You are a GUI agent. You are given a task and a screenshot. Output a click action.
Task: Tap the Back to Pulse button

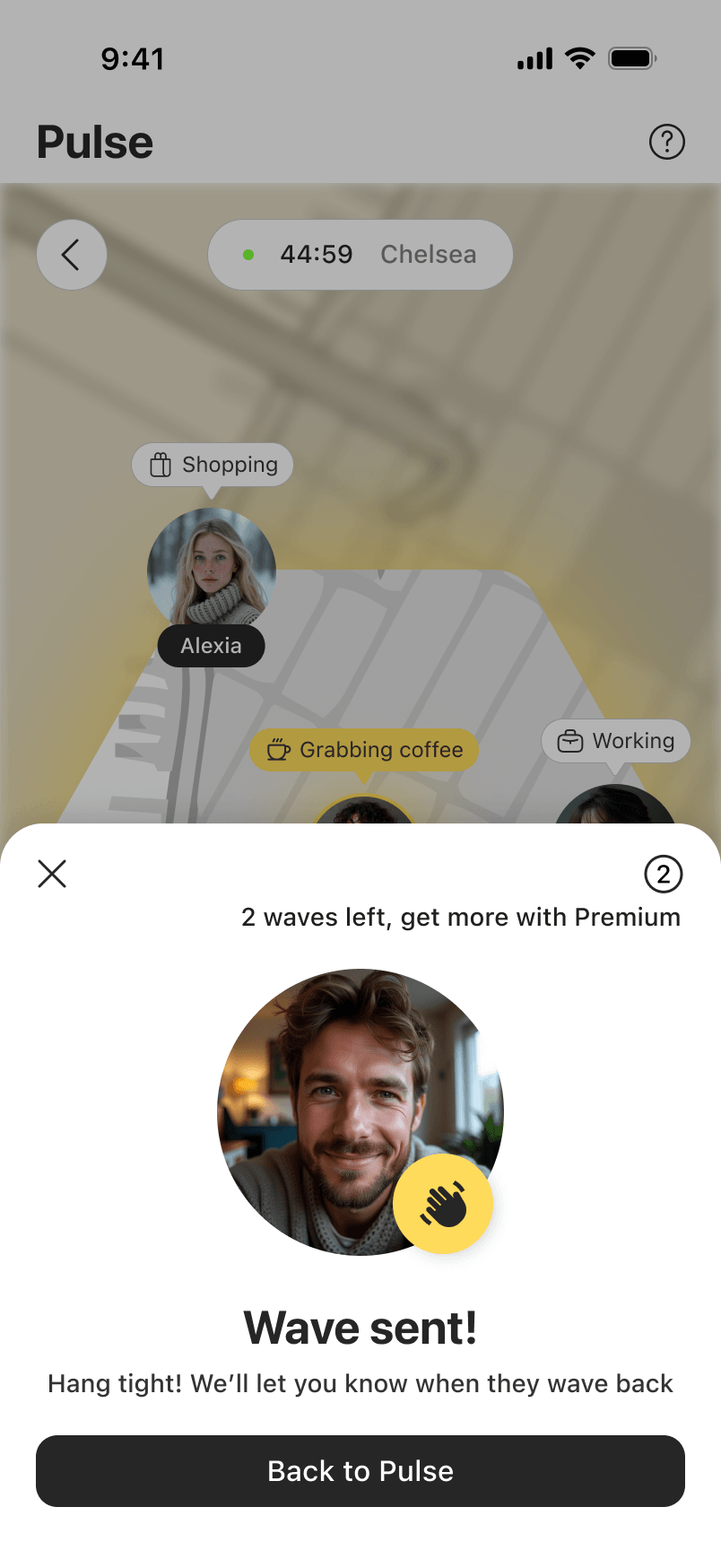[x=360, y=1471]
